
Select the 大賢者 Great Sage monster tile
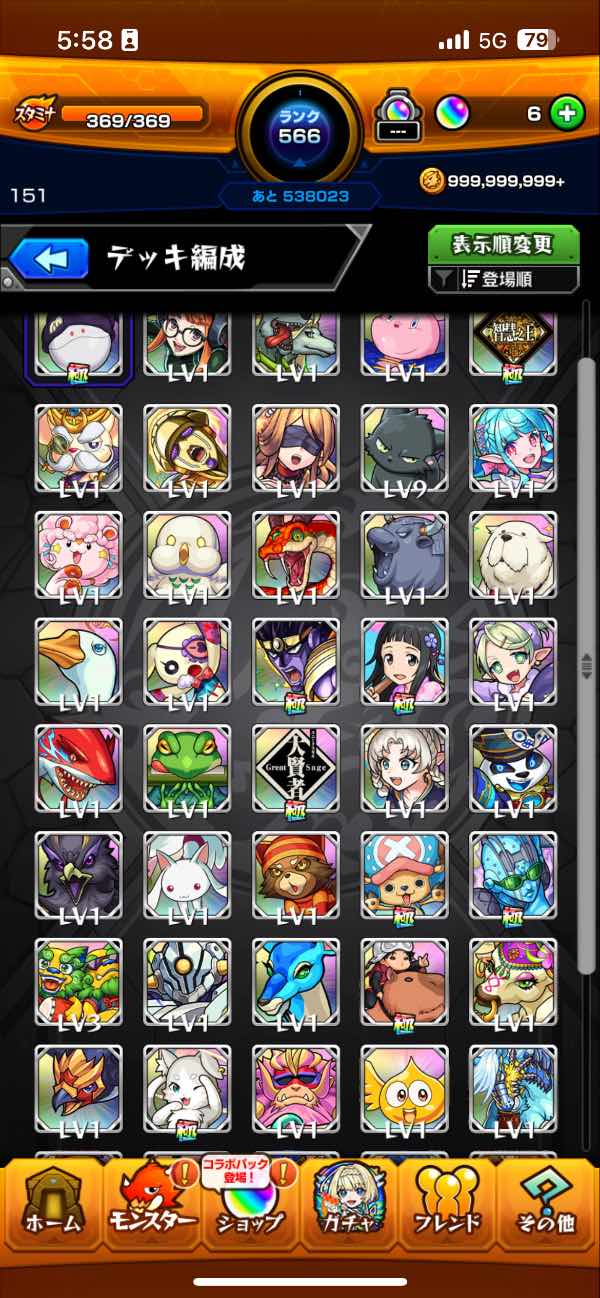click(x=296, y=769)
